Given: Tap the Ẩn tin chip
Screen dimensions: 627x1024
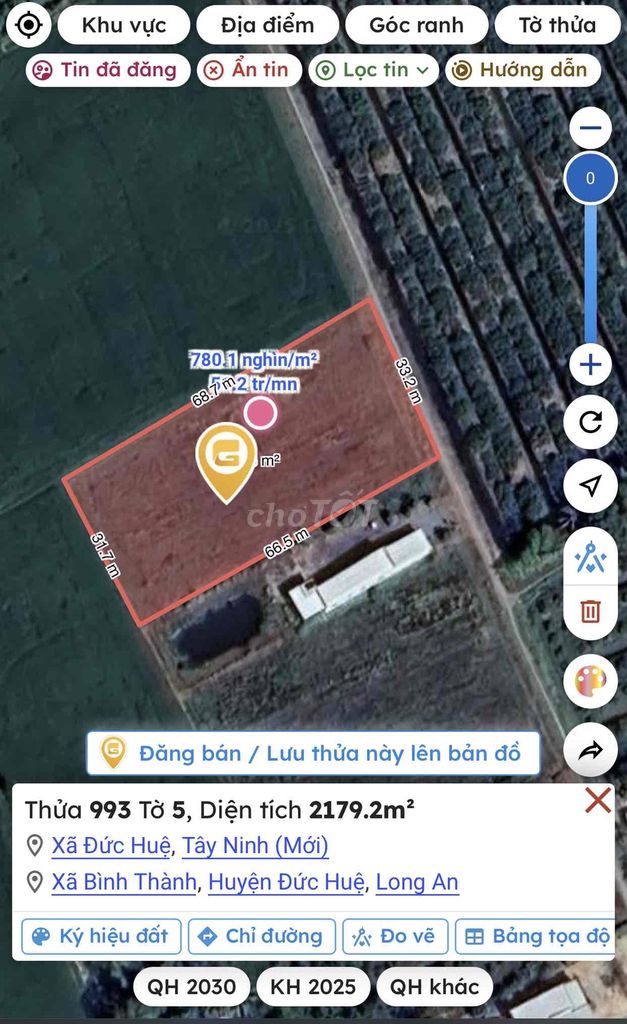Looking at the screenshot, I should tap(247, 70).
